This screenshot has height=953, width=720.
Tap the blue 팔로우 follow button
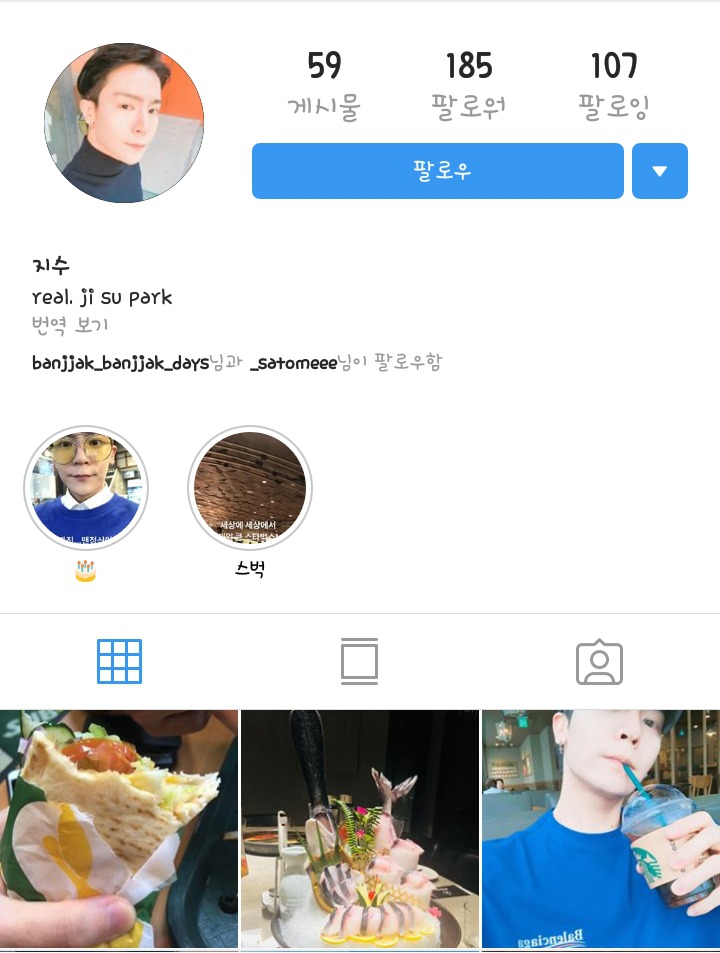tap(437, 171)
